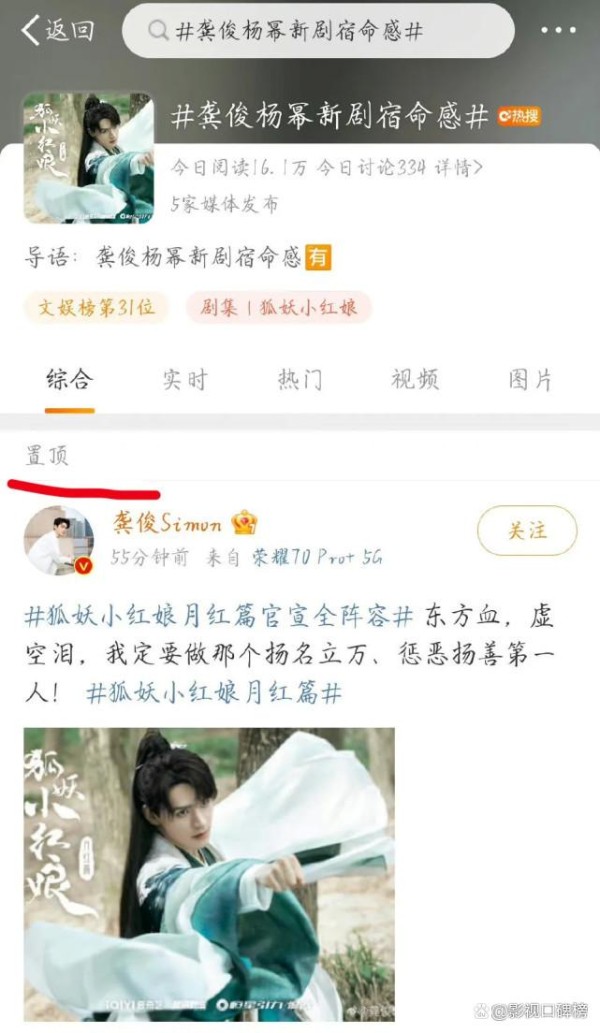This screenshot has width=600, height=1033.
Task: Switch to the 图片 tab
Action: pos(530,380)
